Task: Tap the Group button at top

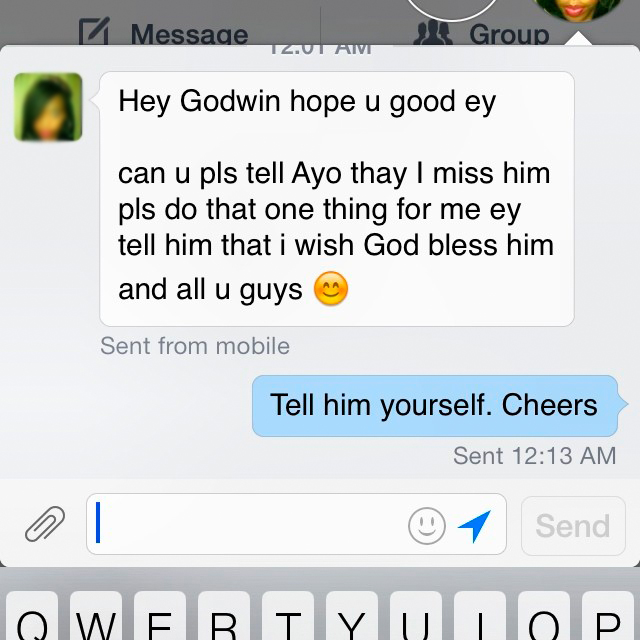Action: coord(481,34)
